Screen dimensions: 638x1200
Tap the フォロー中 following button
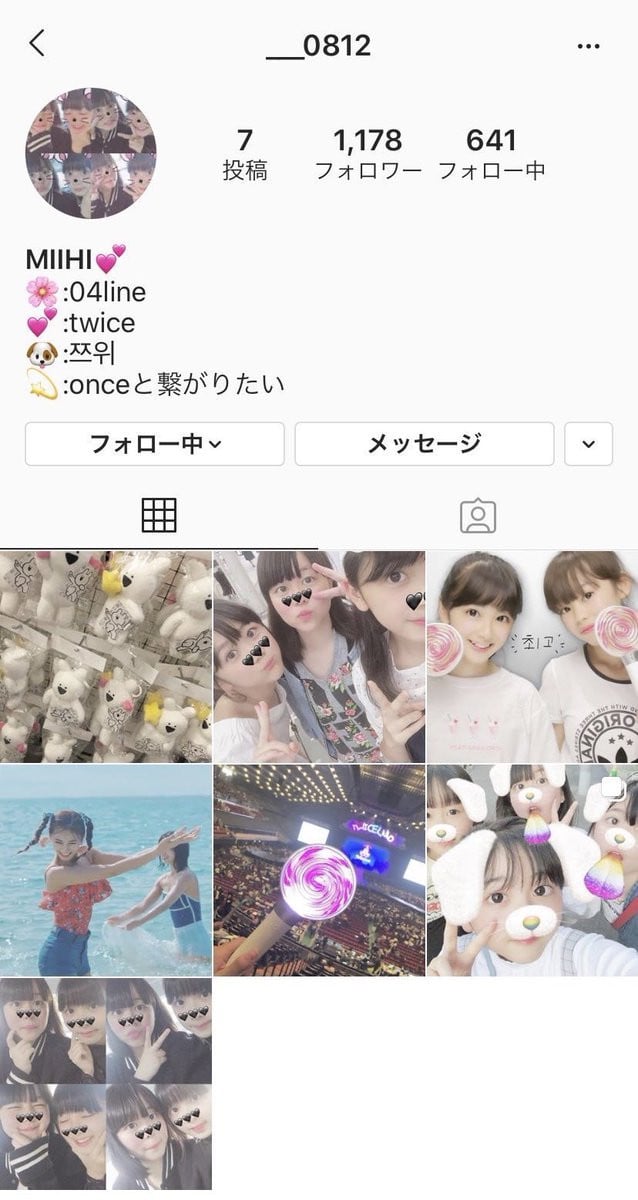tap(155, 444)
